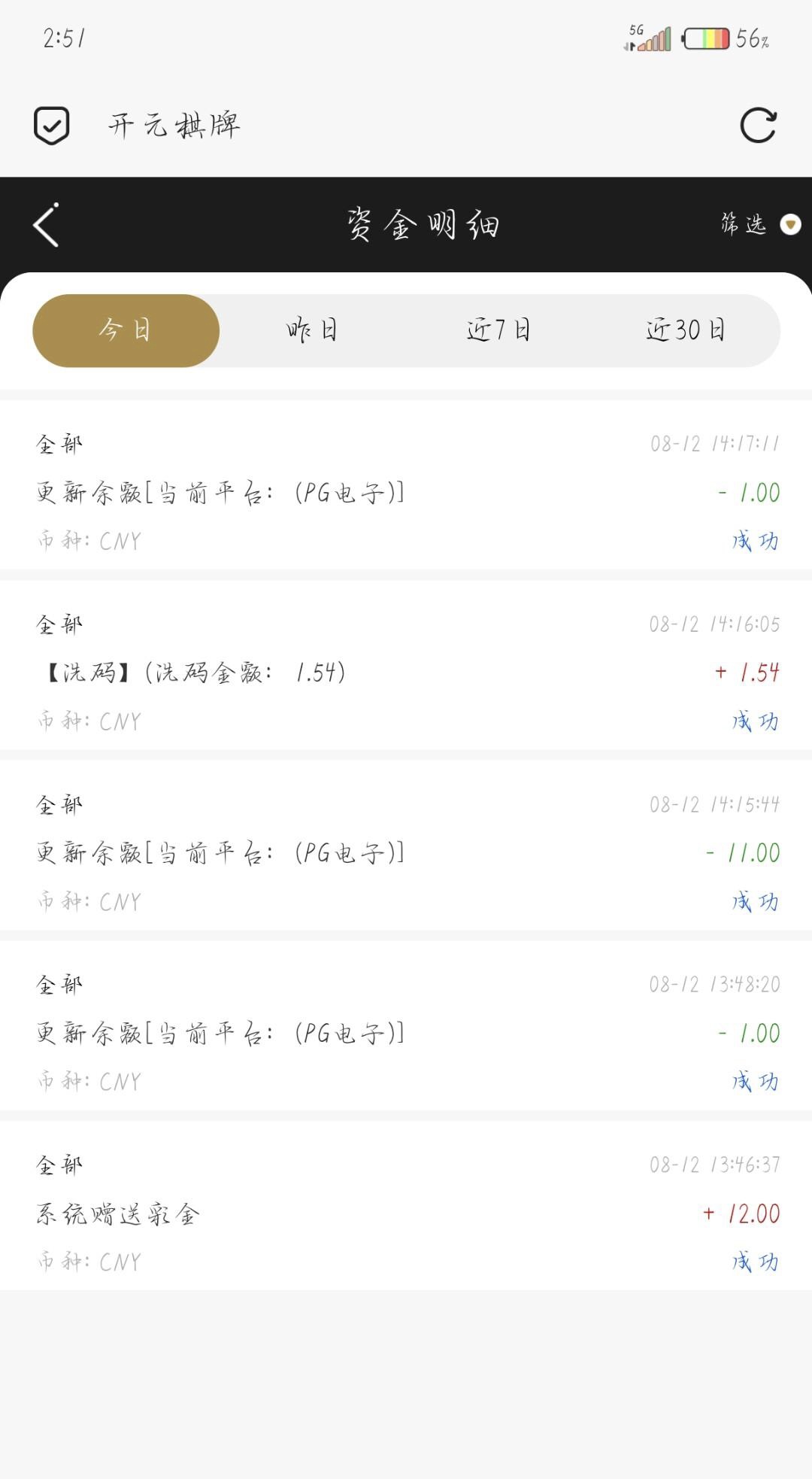Screen dimensions: 812x1479
Task: Go back using the left arrow
Action: tap(46, 224)
